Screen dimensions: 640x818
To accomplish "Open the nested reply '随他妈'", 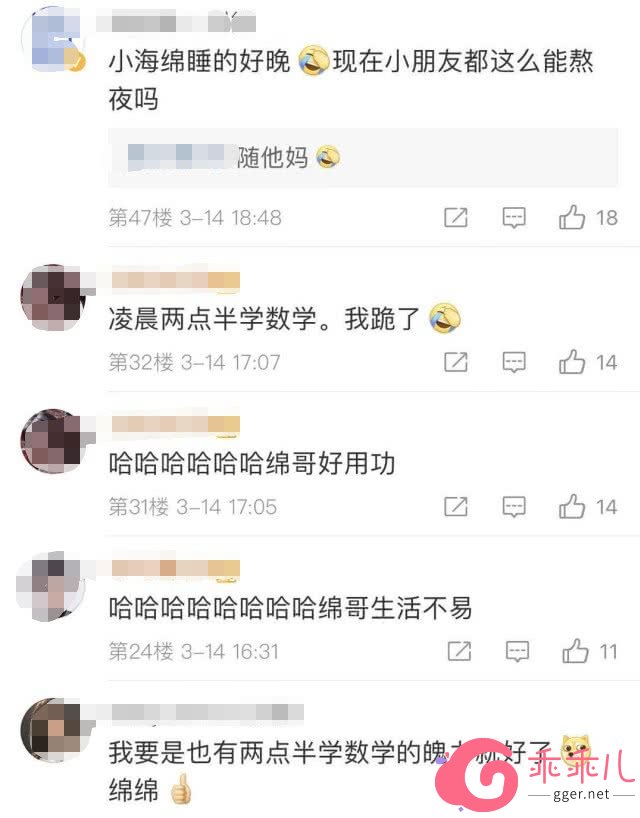I will pos(363,158).
